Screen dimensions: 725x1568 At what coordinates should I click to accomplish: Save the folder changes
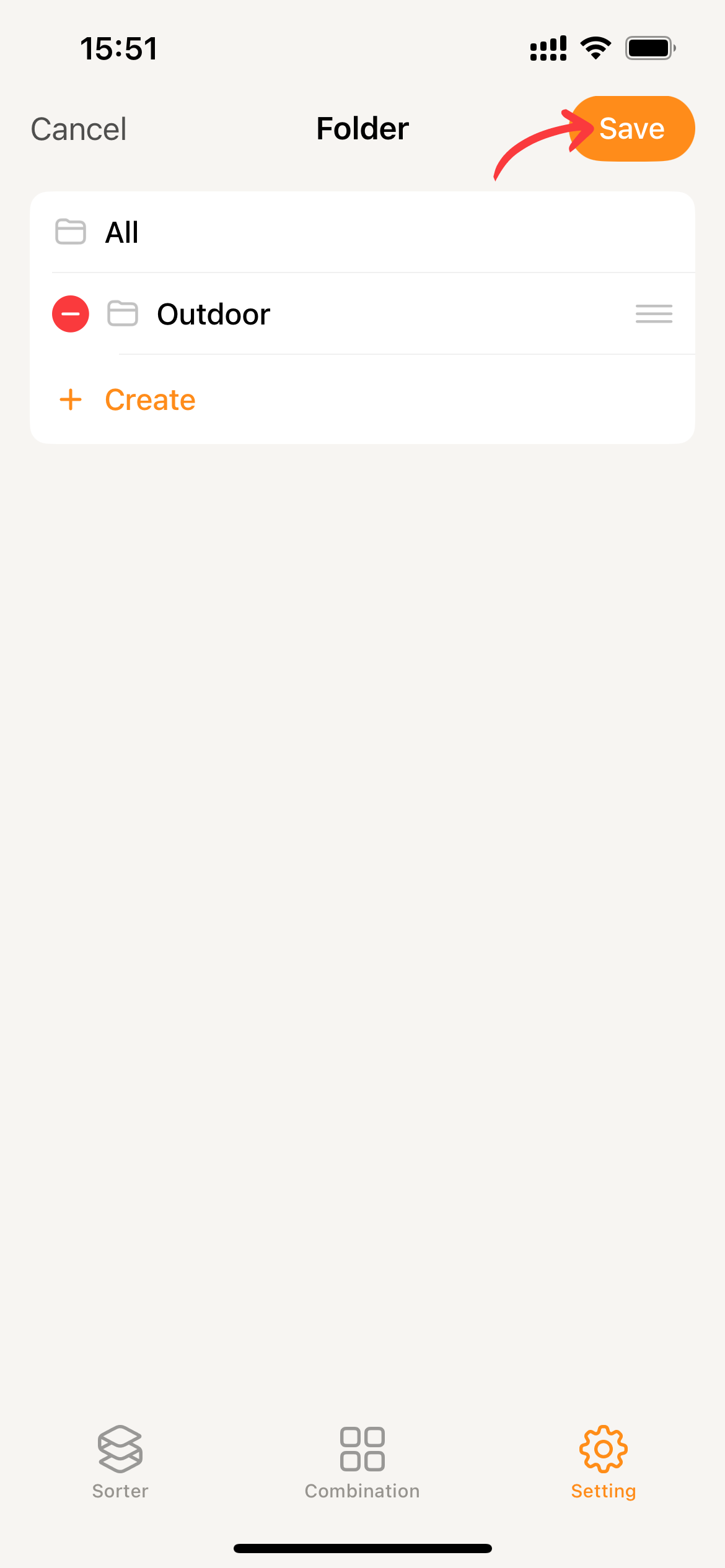click(631, 129)
